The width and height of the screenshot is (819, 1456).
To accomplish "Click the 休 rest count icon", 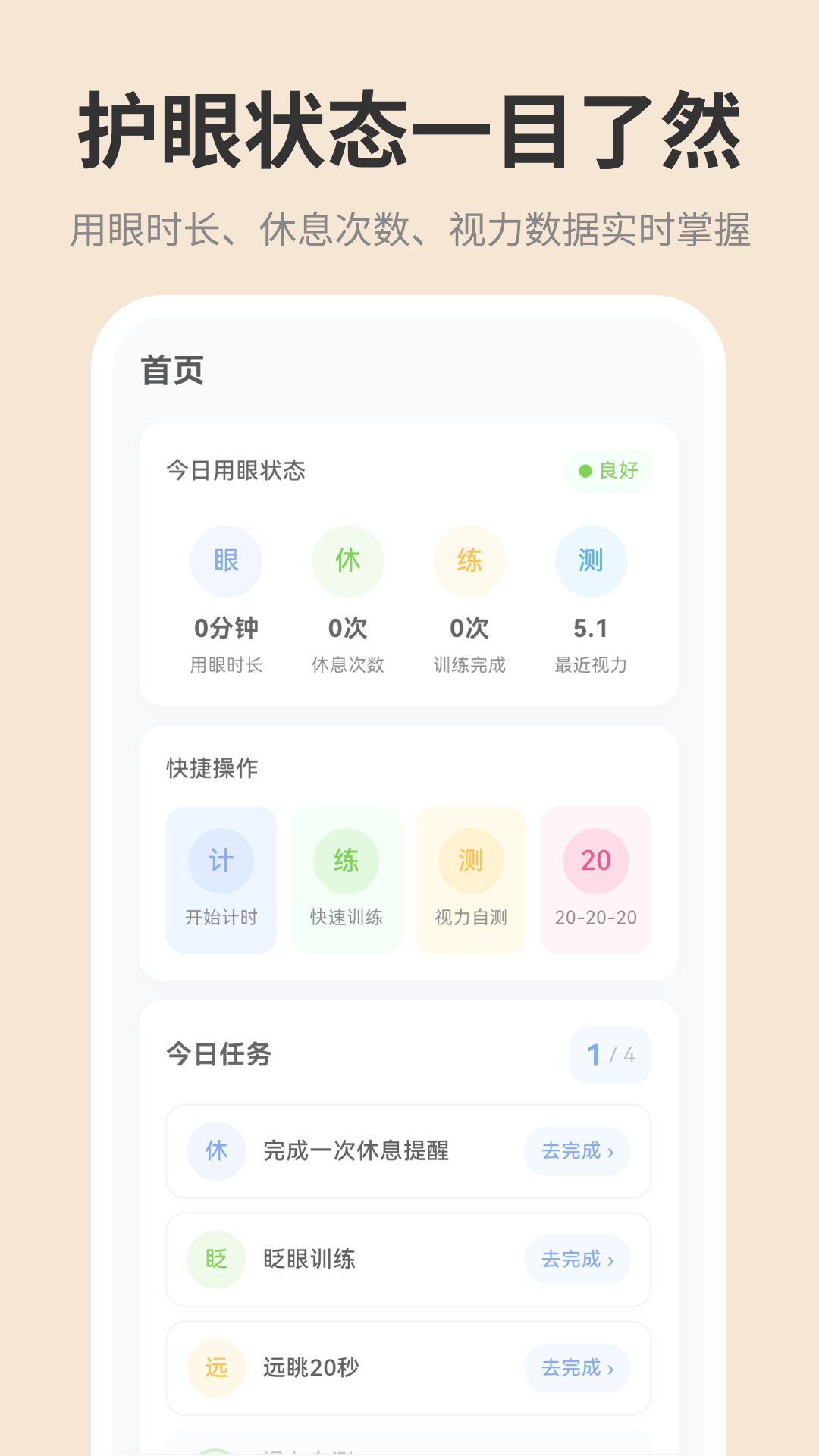I will [x=347, y=560].
